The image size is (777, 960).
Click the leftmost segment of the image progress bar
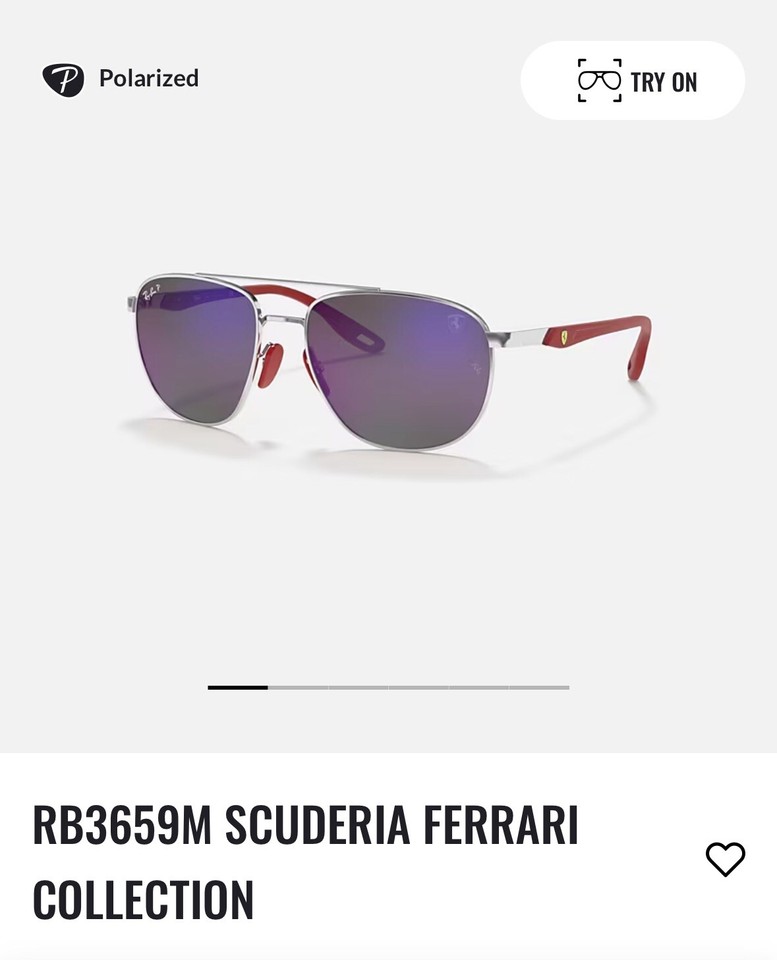pyautogui.click(x=237, y=688)
